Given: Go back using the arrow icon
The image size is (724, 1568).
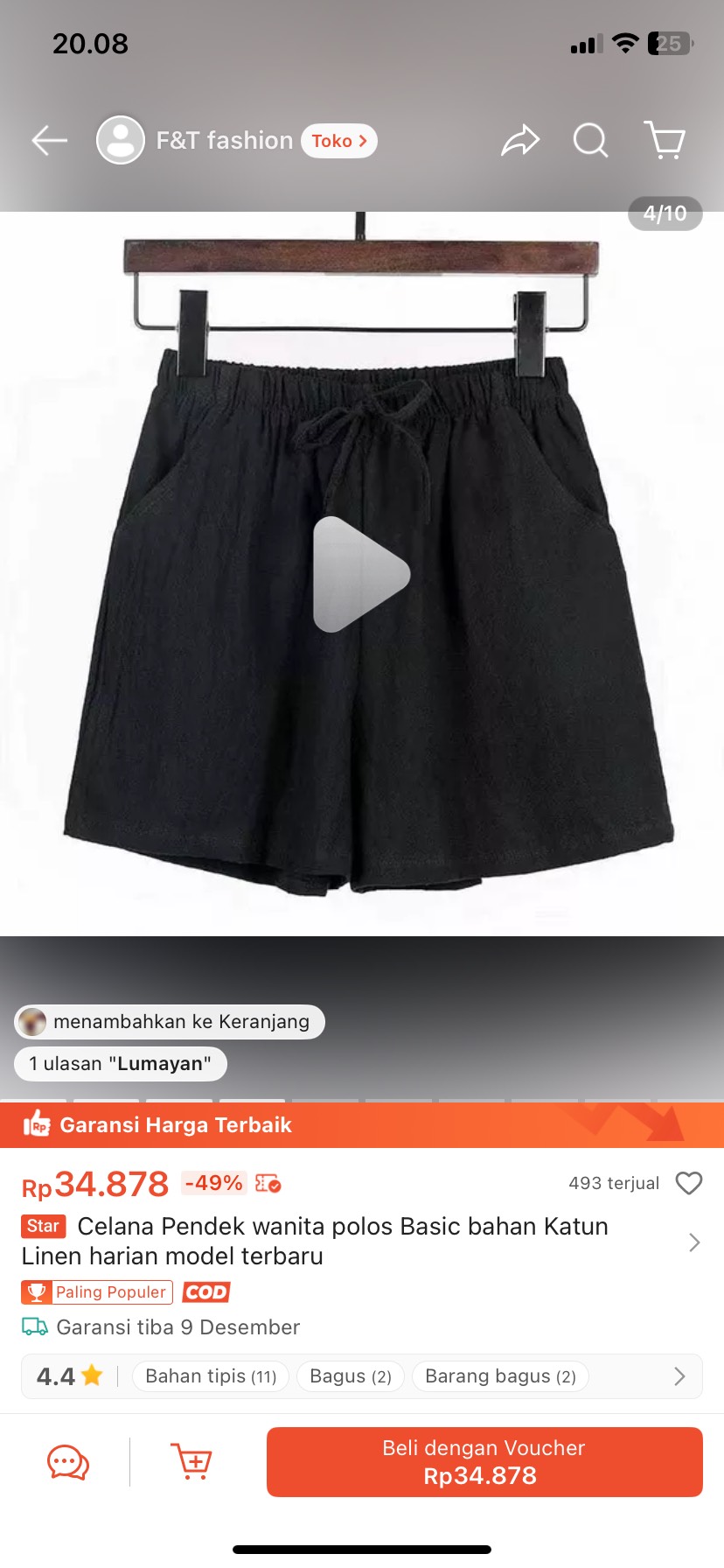Looking at the screenshot, I should 50,140.
